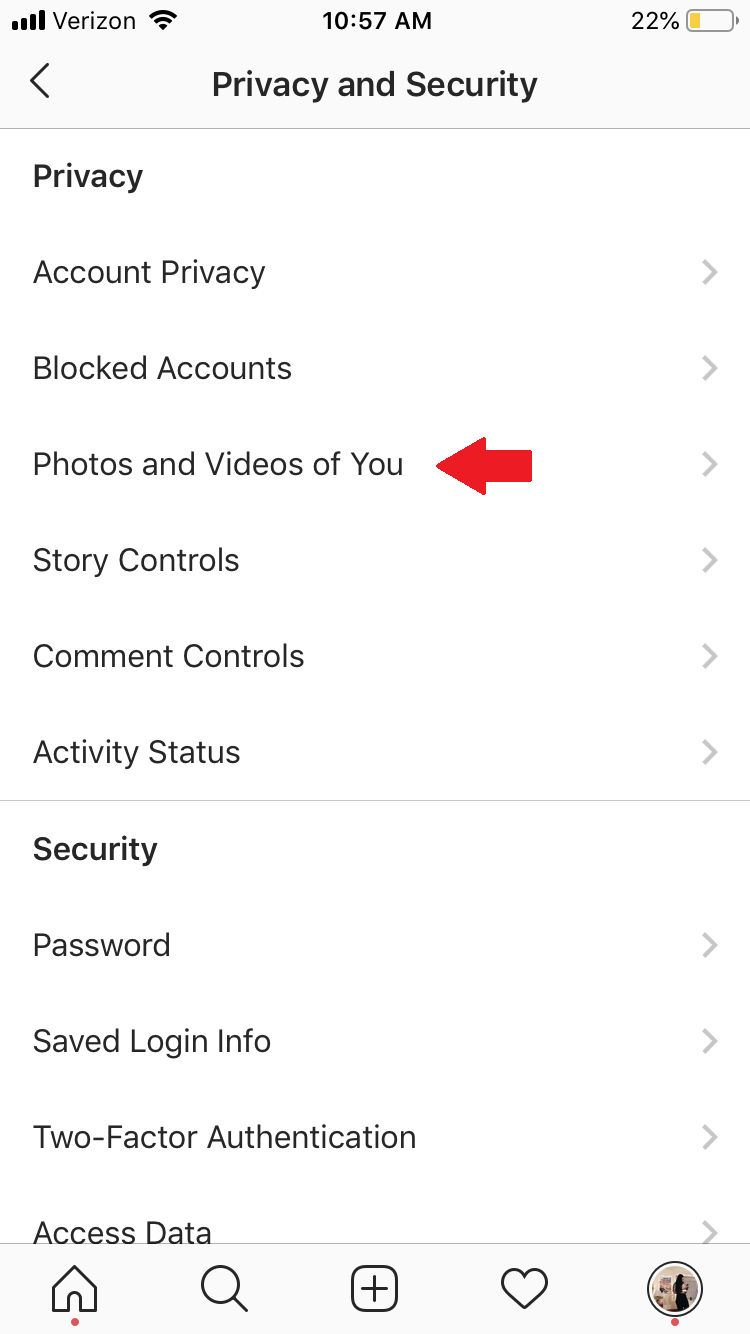Switch to the Search tab
This screenshot has height=1334, width=750.
tap(224, 1288)
